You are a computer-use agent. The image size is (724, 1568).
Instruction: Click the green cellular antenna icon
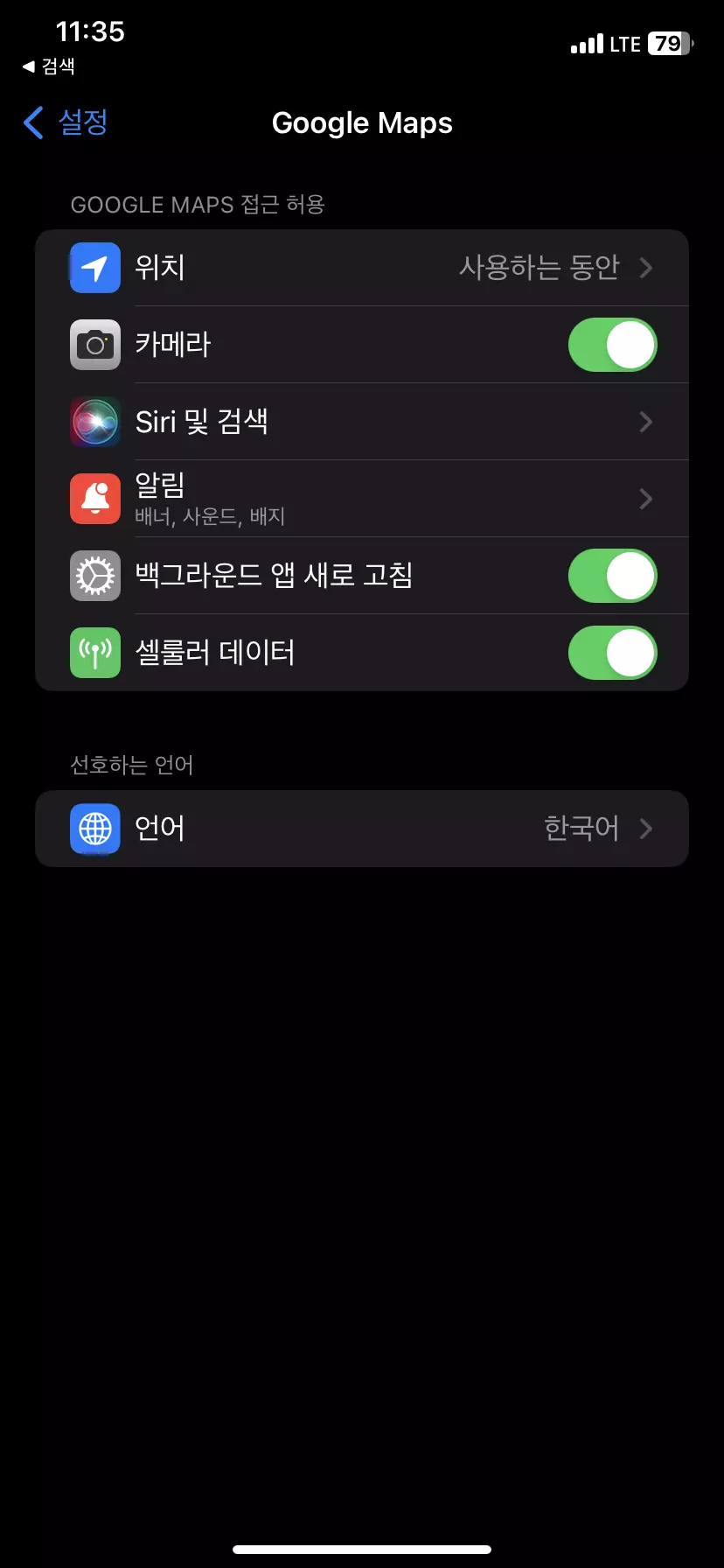[x=94, y=653]
